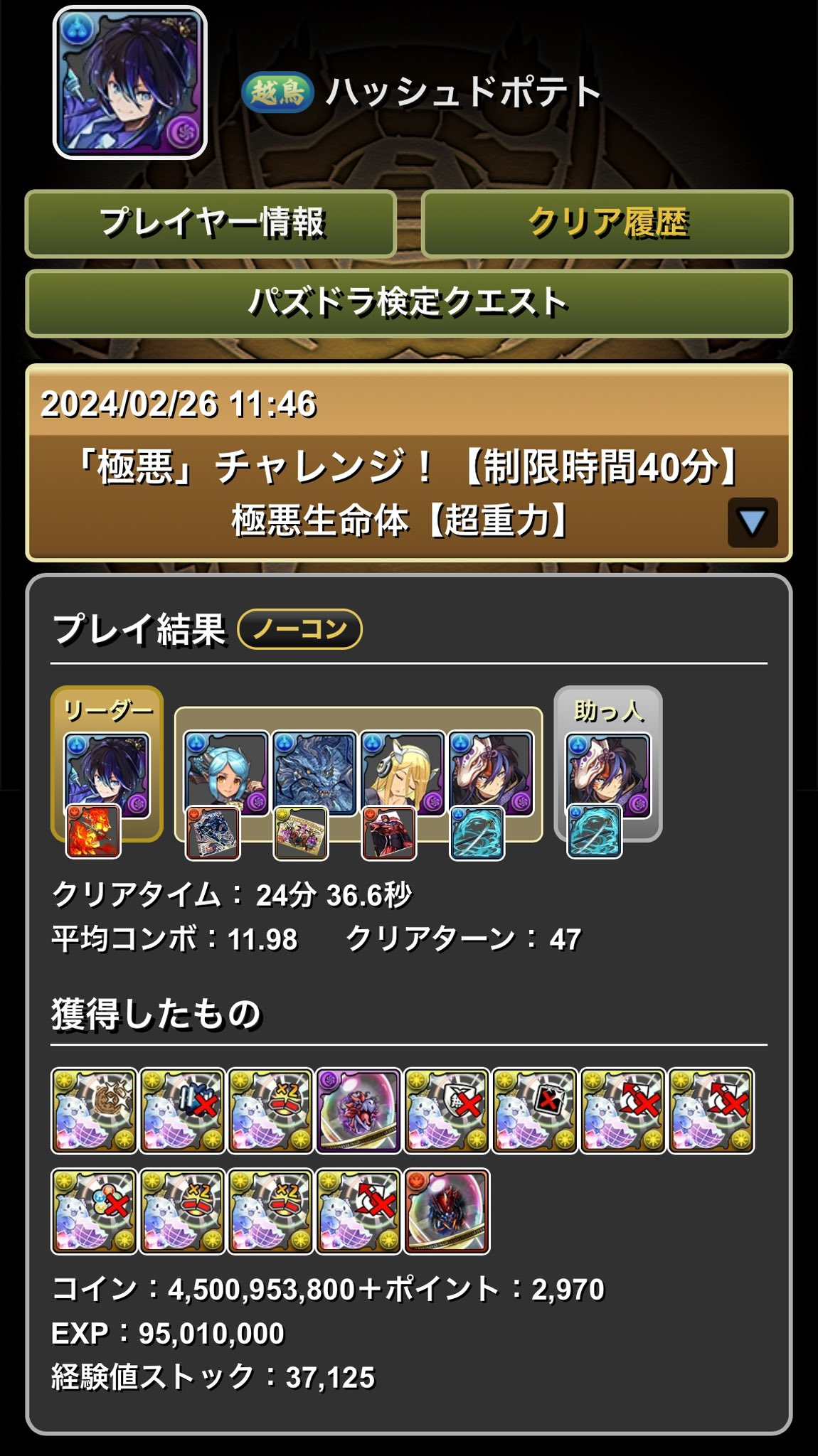Switch to the クリア履歴 tab
The width and height of the screenshot is (818, 1456).
click(607, 223)
